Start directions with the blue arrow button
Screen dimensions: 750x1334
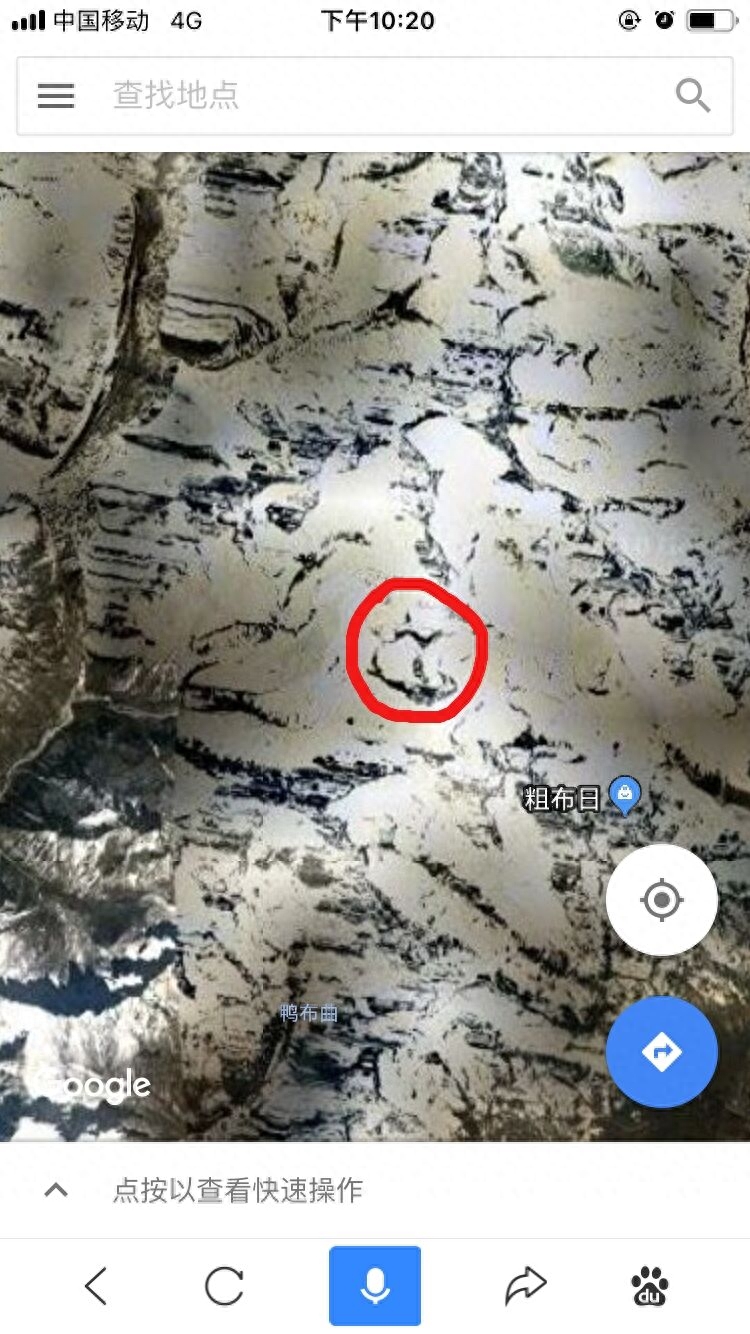point(661,1051)
